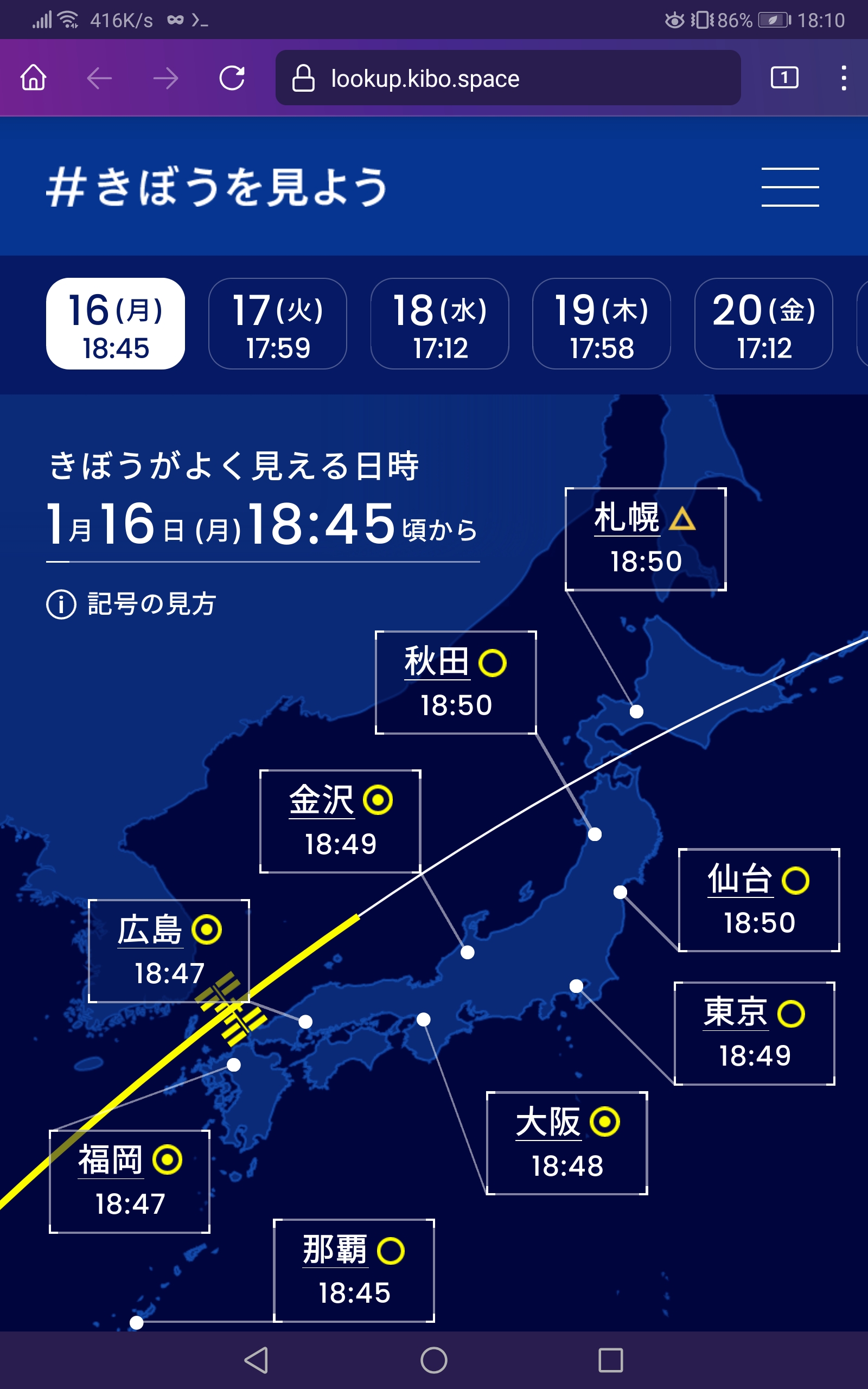Open the browser overflow menu
The image size is (868, 1389).
[843, 78]
